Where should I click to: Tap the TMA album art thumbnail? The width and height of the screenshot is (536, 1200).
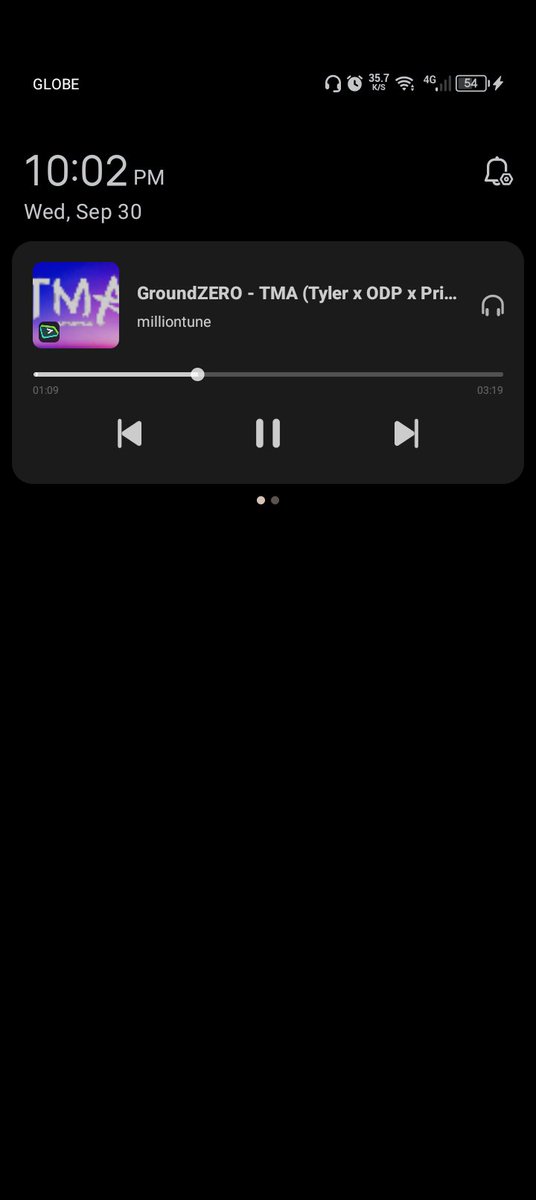coord(76,305)
